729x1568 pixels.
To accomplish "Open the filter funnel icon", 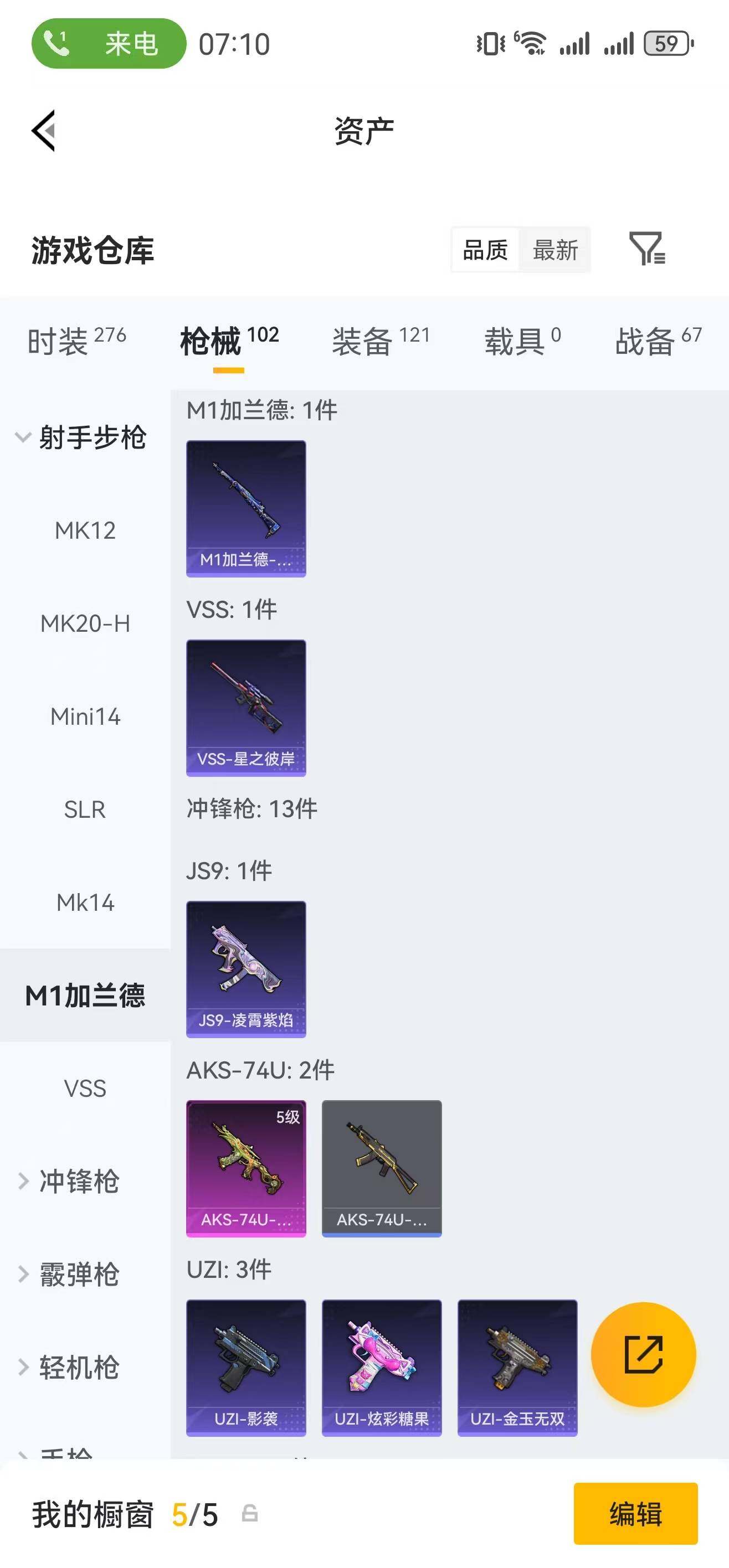I will (x=649, y=250).
